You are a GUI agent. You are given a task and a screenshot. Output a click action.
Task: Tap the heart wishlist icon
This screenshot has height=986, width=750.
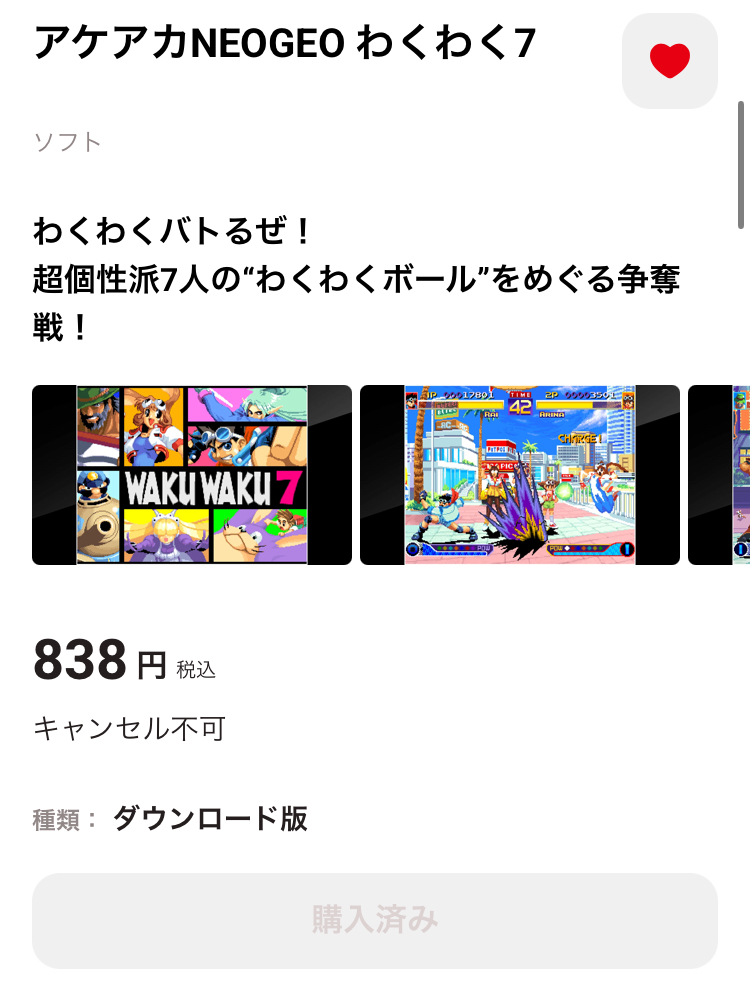click(669, 61)
